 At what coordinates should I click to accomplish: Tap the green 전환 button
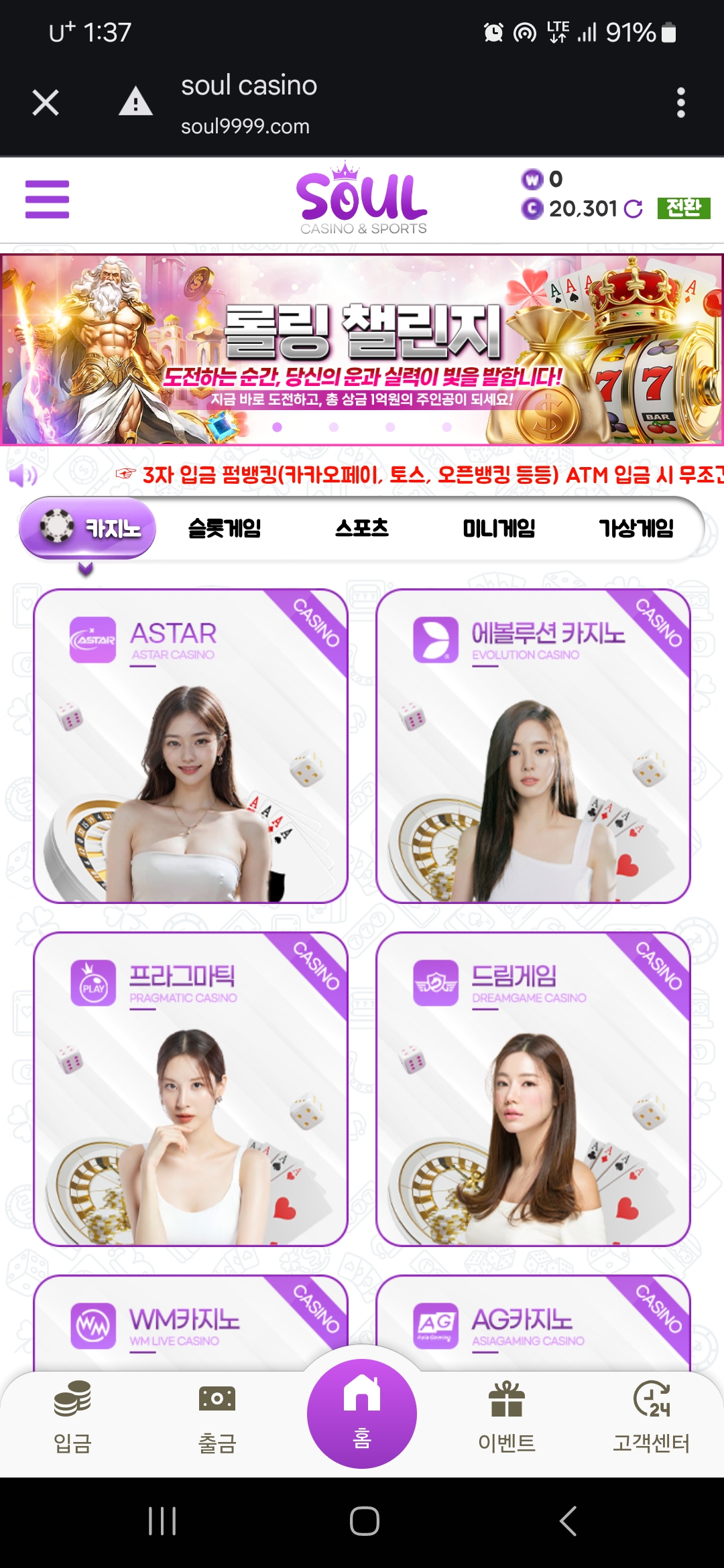683,208
